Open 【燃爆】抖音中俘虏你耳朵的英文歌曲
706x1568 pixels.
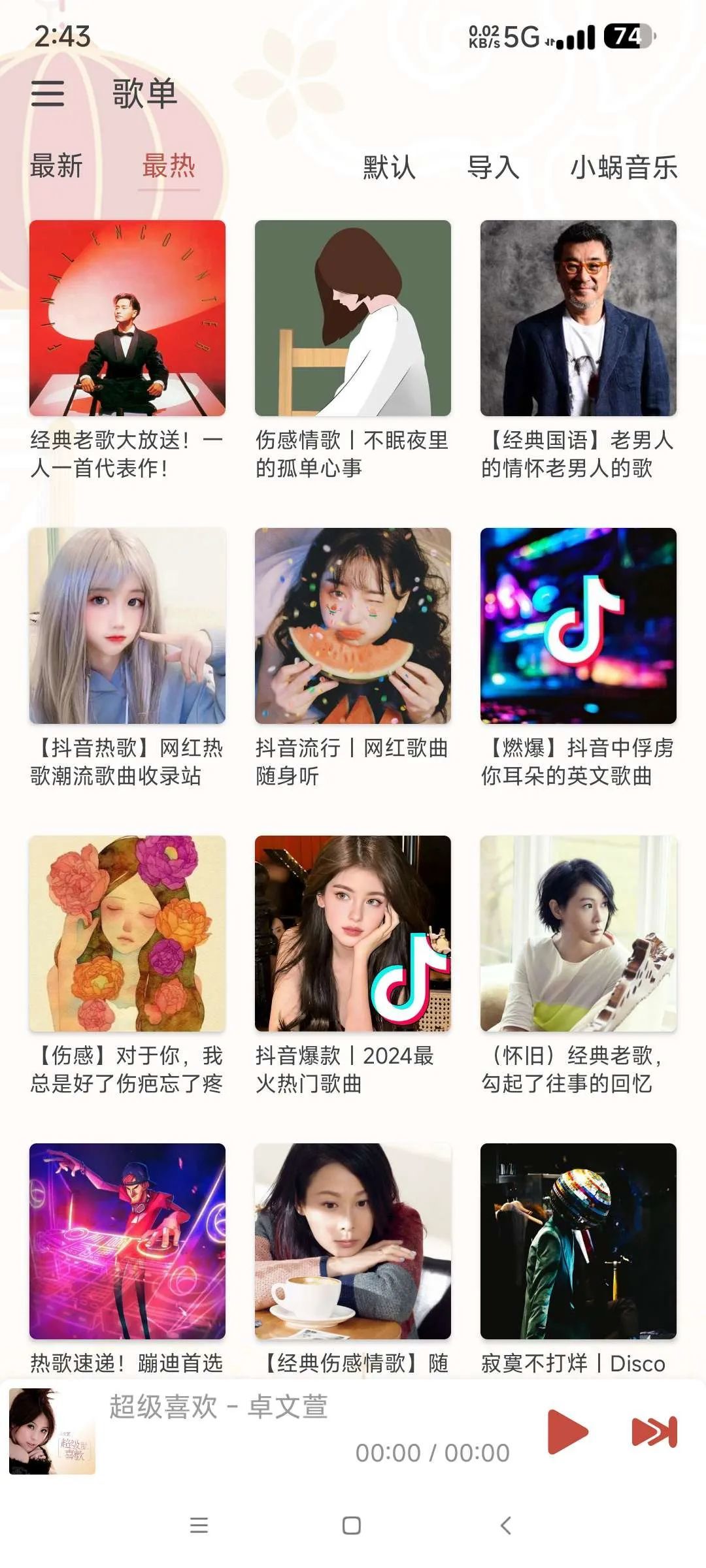[x=579, y=626]
